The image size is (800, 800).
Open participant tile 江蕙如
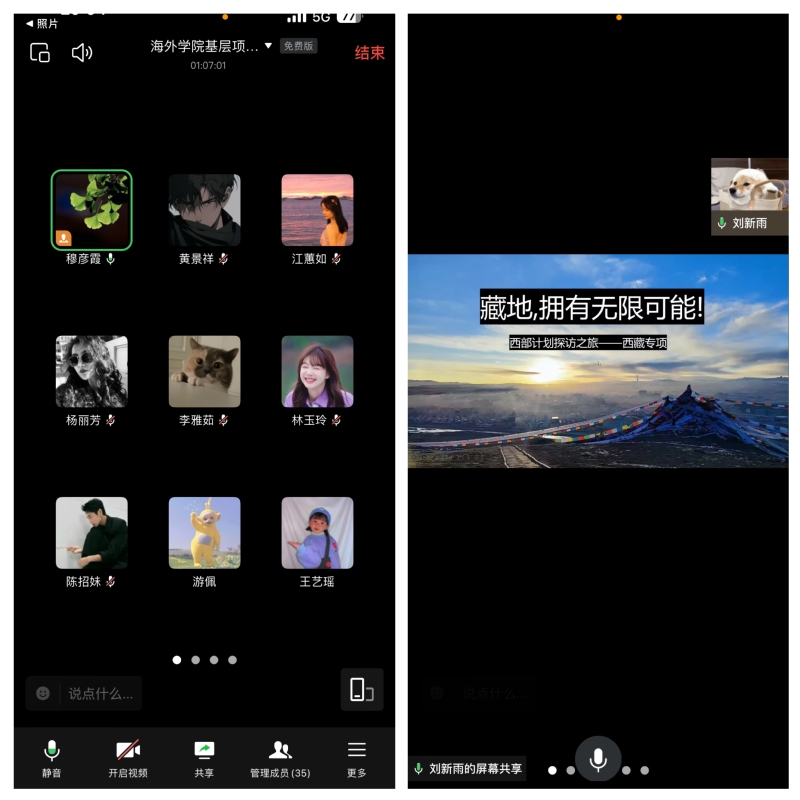pos(317,211)
